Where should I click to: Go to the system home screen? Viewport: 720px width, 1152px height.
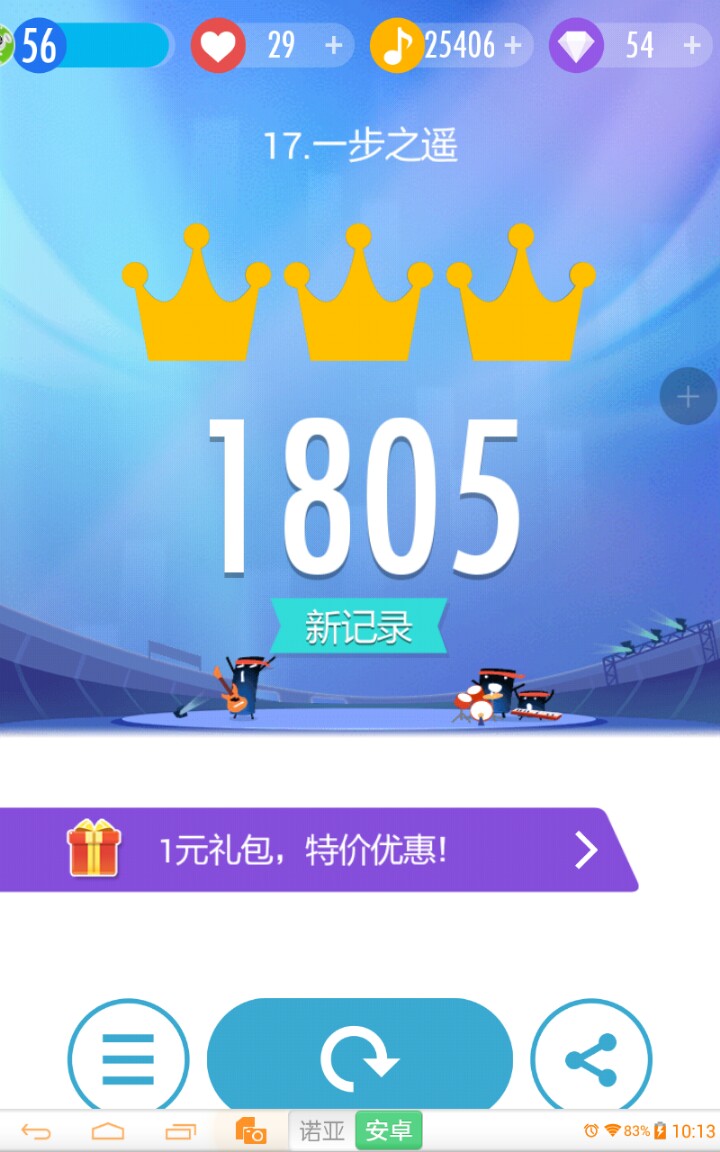[x=108, y=1132]
